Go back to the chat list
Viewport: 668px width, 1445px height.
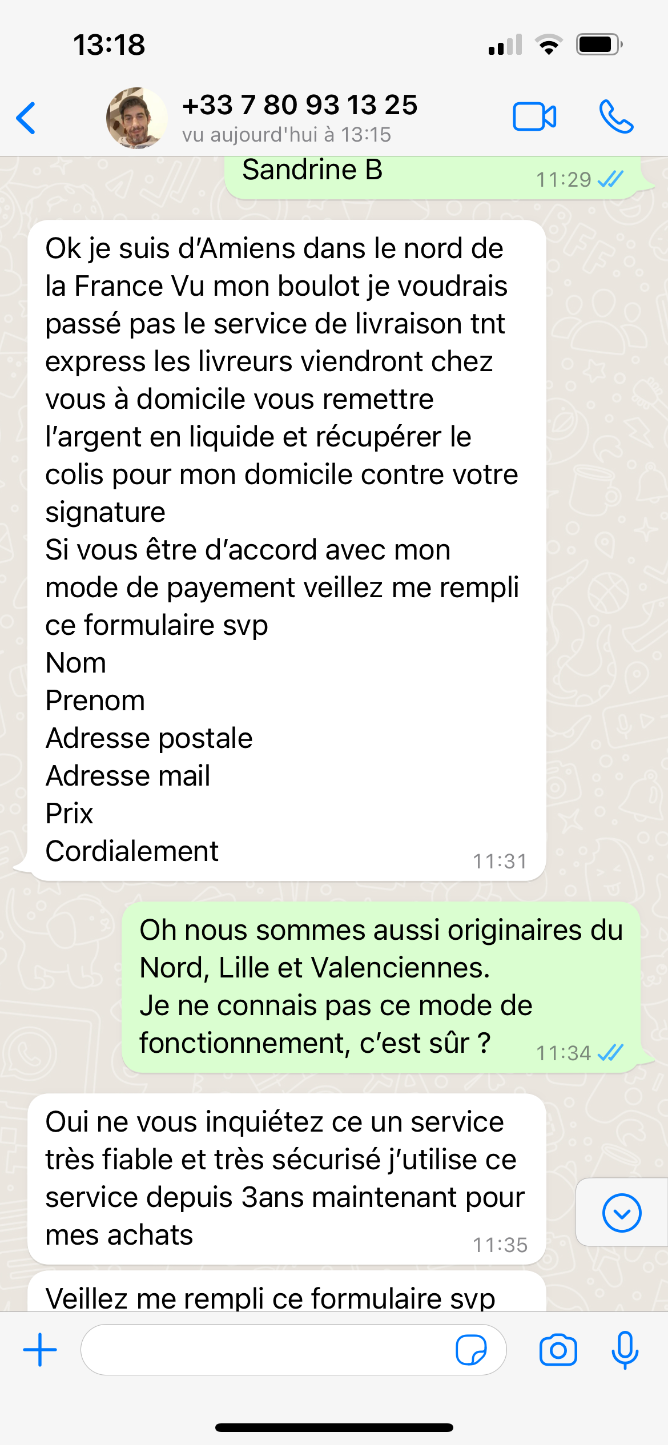[x=27, y=118]
